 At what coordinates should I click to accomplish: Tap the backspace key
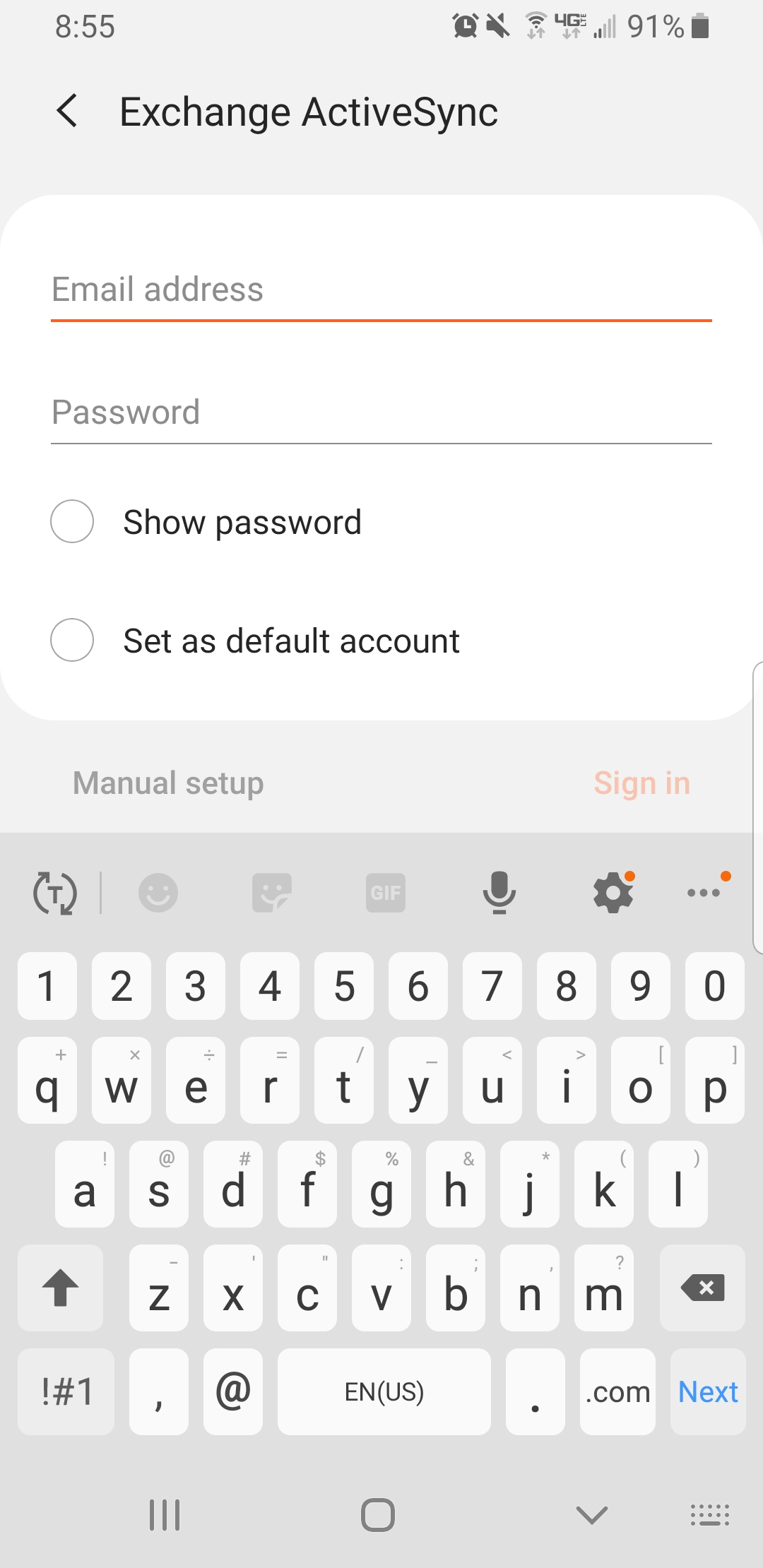[x=702, y=1288]
